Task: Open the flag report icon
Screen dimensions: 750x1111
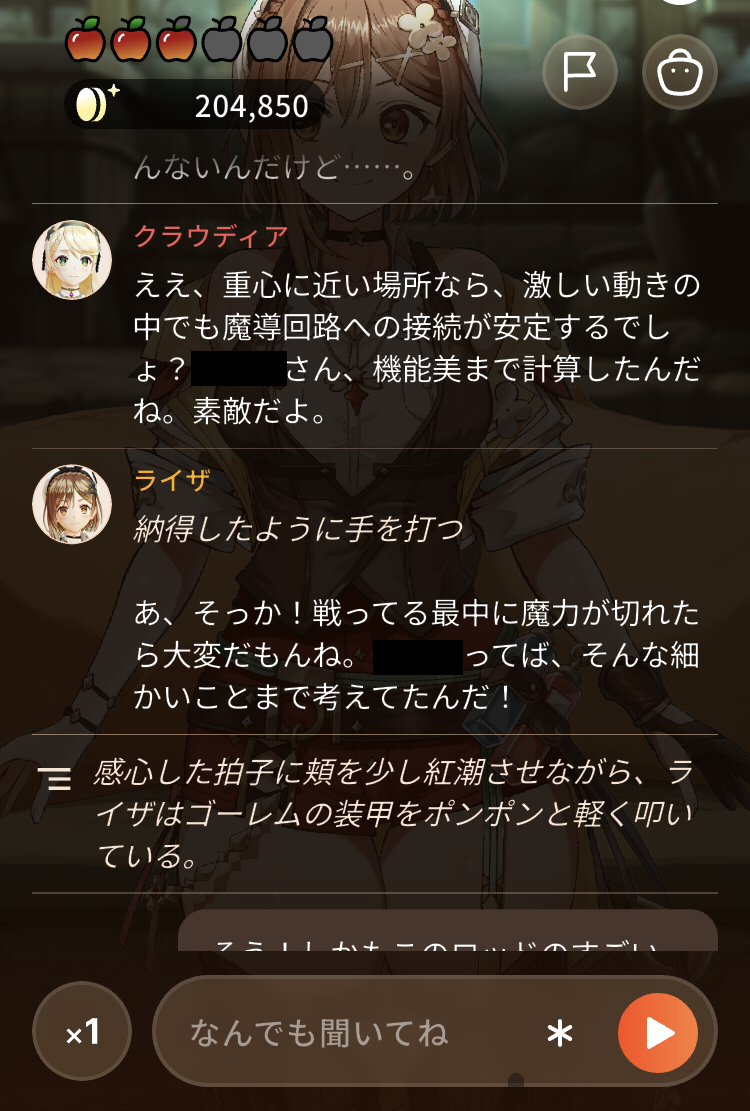Action: (579, 72)
